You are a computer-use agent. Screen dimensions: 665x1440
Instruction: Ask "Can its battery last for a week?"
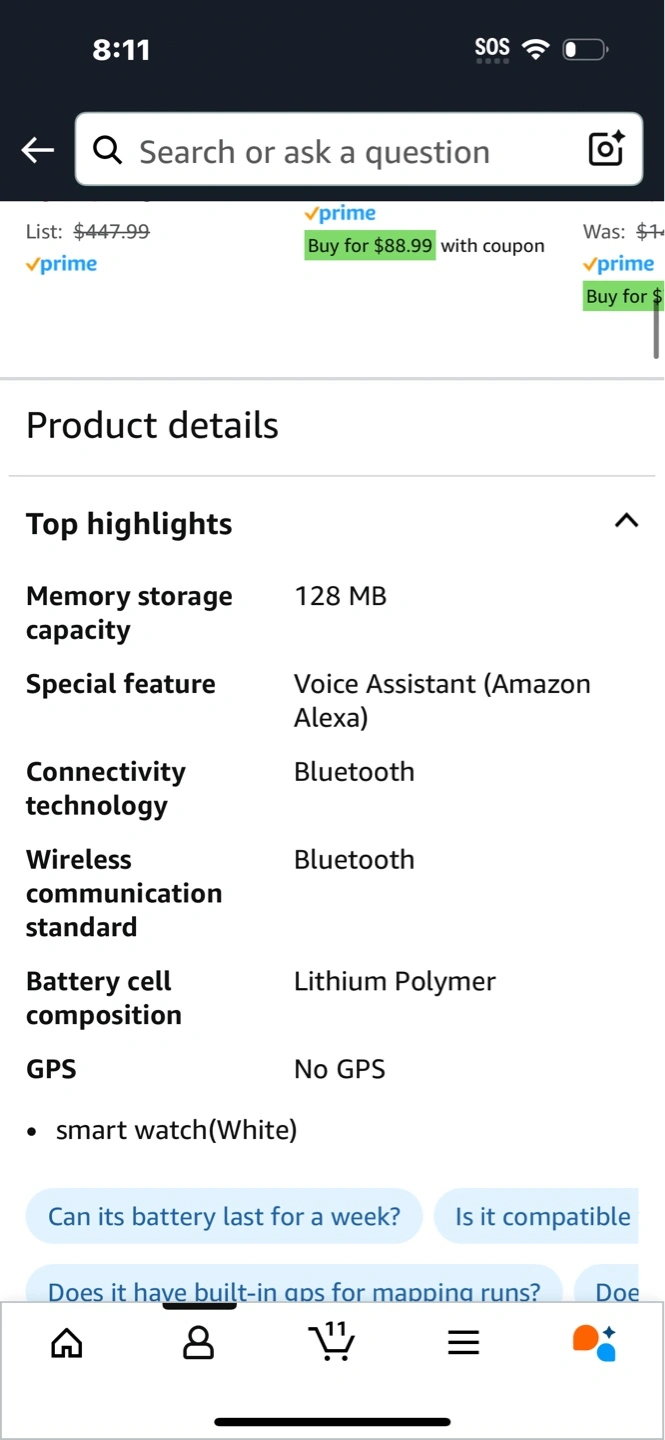pyautogui.click(x=224, y=1216)
